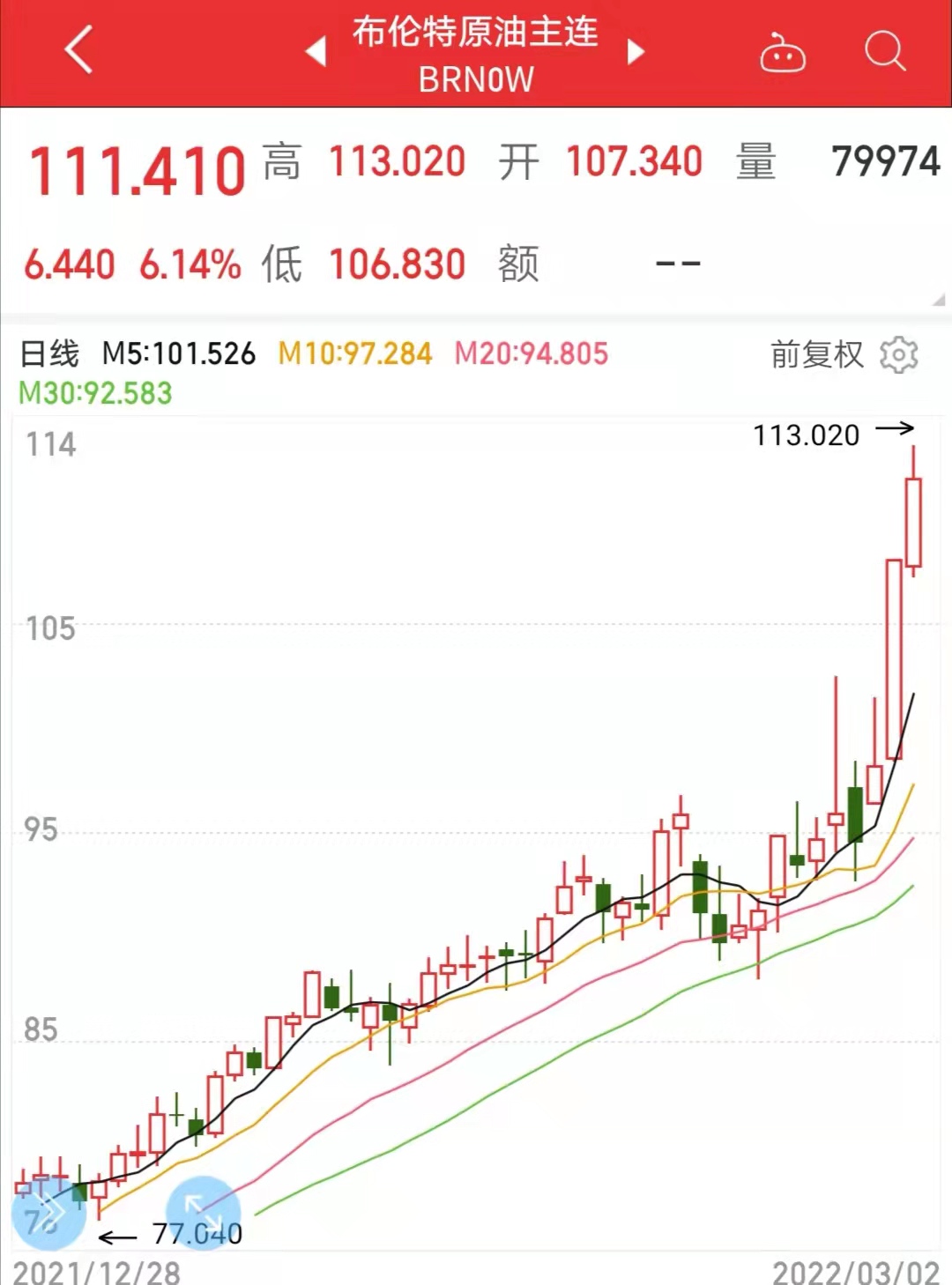
Task: Tap the 日线 period selector
Action: click(x=49, y=354)
